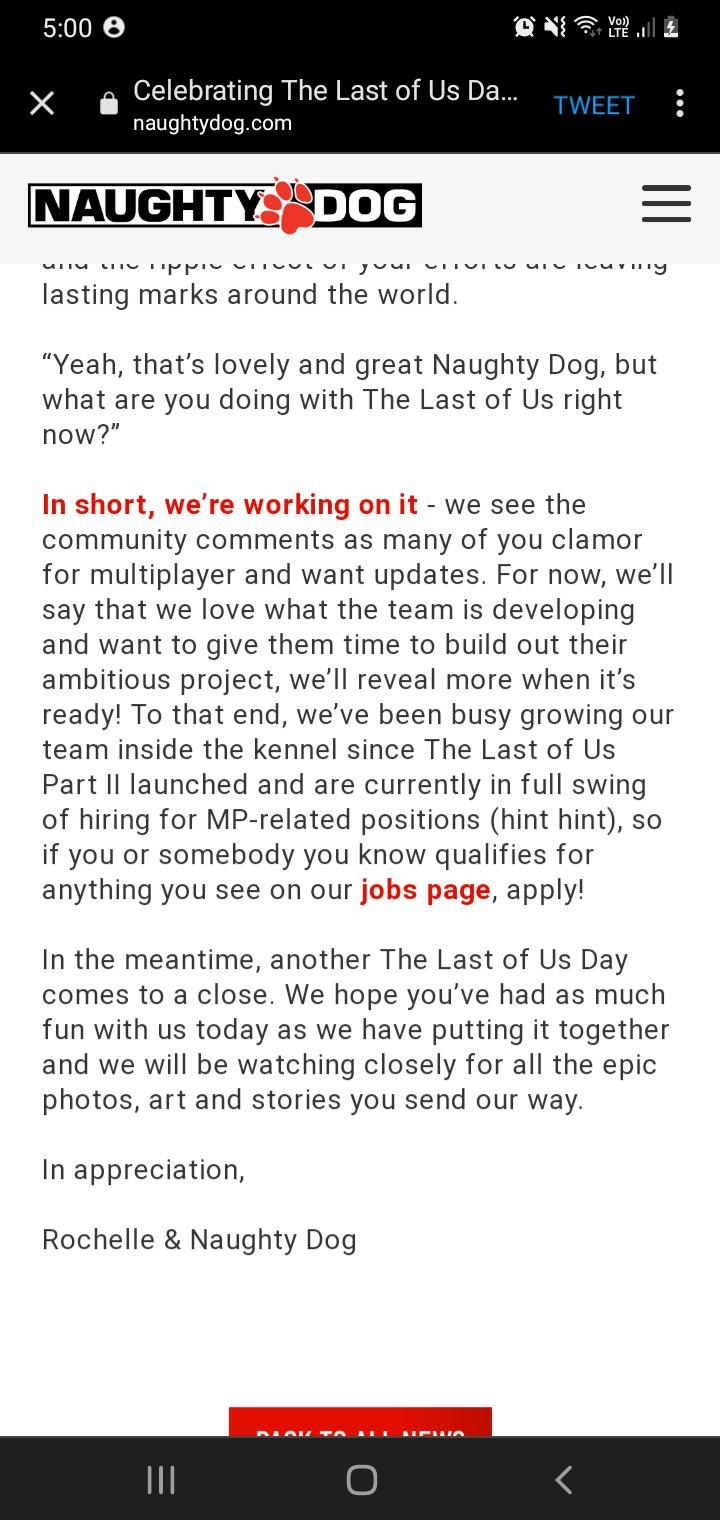This screenshot has width=720, height=1520.
Task: Follow the 'In short, we're working on it' link
Action: pos(230,504)
